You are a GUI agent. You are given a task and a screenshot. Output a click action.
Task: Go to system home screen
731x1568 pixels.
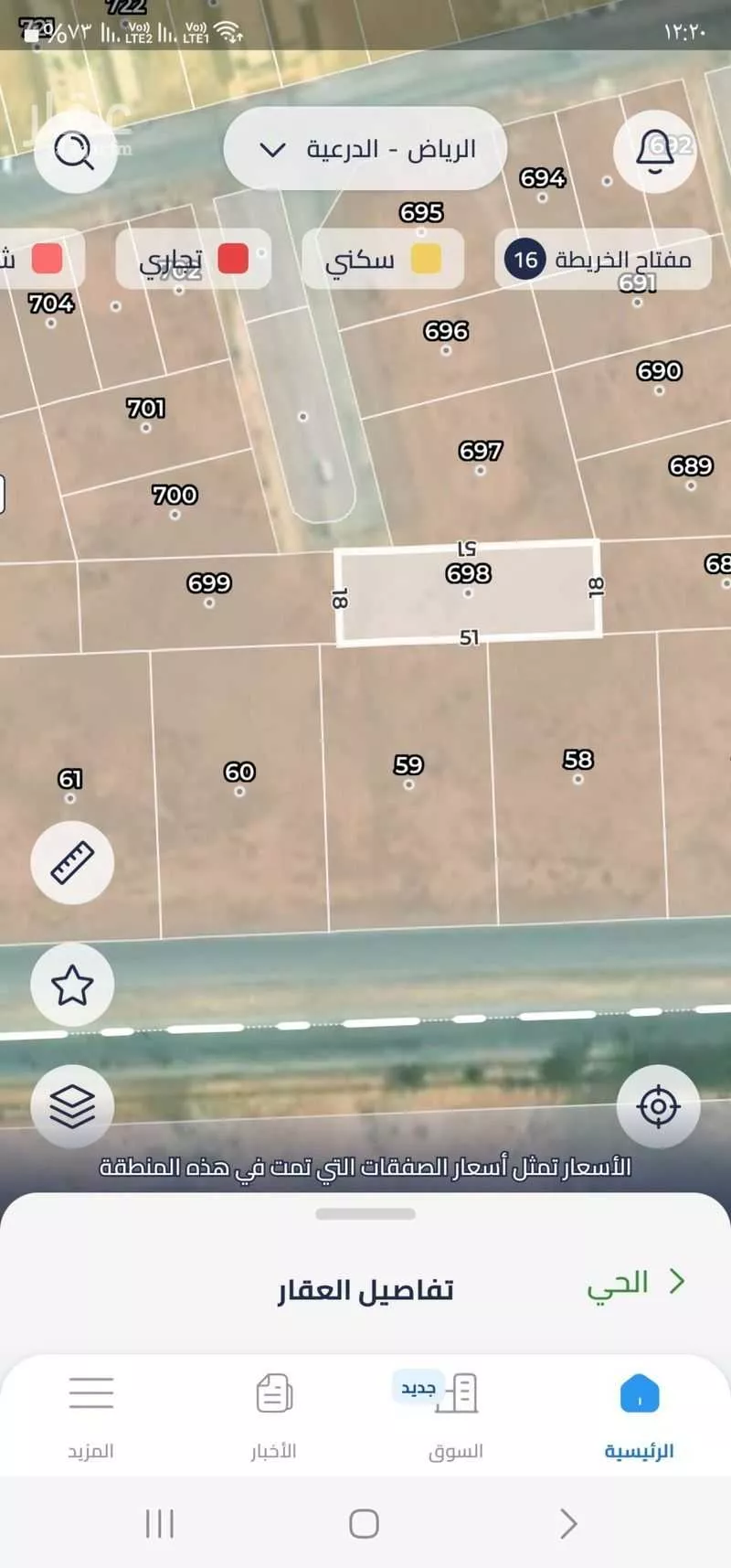364,1523
